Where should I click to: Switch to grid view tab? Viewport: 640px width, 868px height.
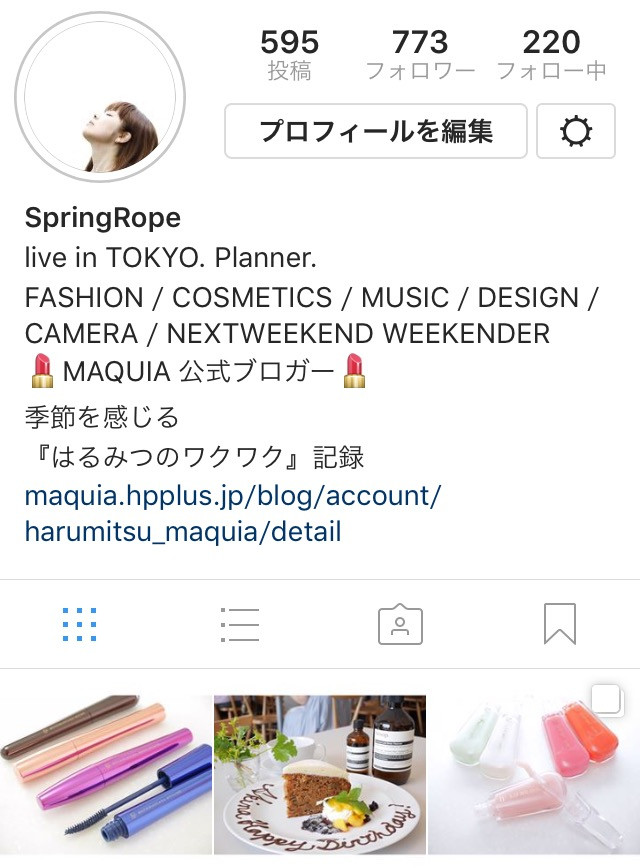tap(79, 625)
